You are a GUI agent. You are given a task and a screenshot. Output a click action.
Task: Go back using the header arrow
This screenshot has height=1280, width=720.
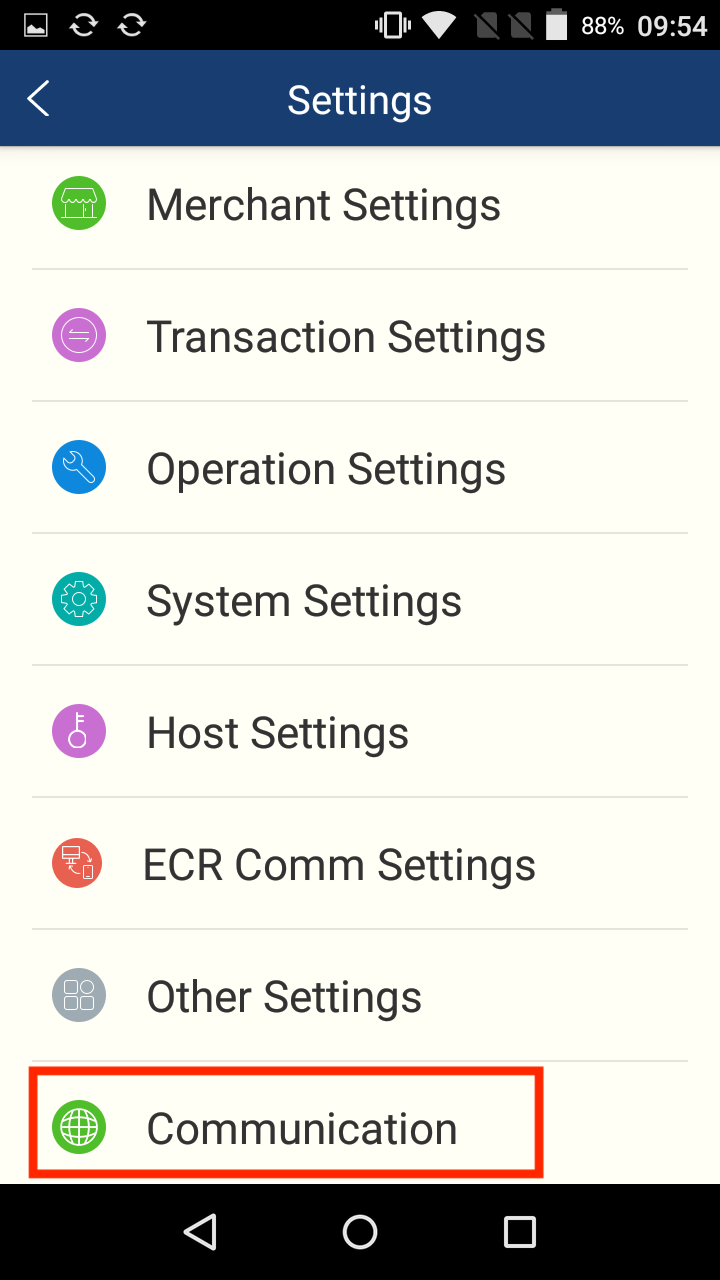click(38, 99)
